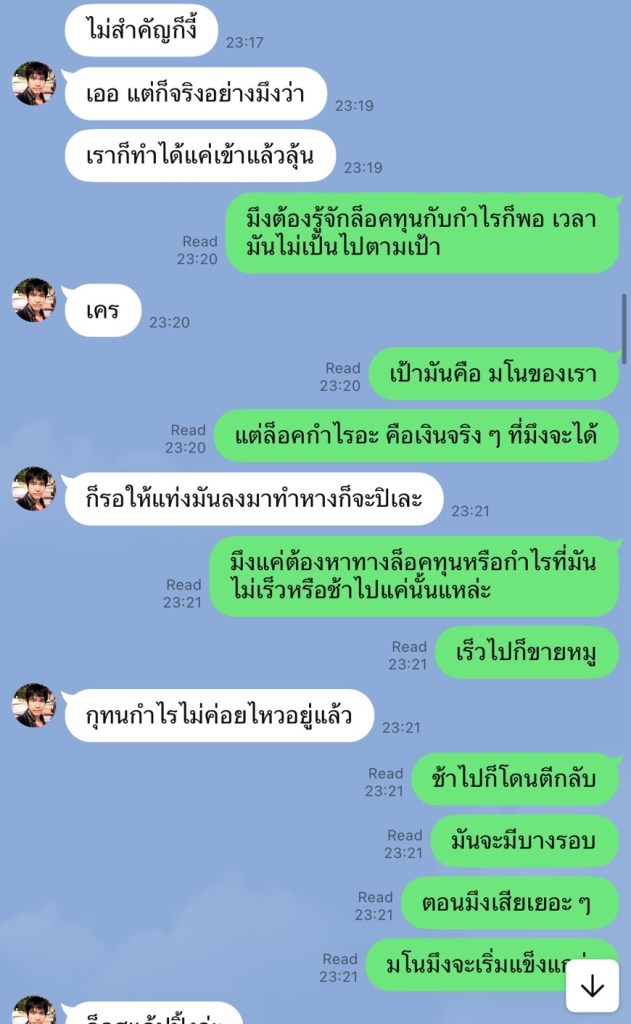
Task: Jump to latest messages with down arrow
Action: (x=592, y=986)
